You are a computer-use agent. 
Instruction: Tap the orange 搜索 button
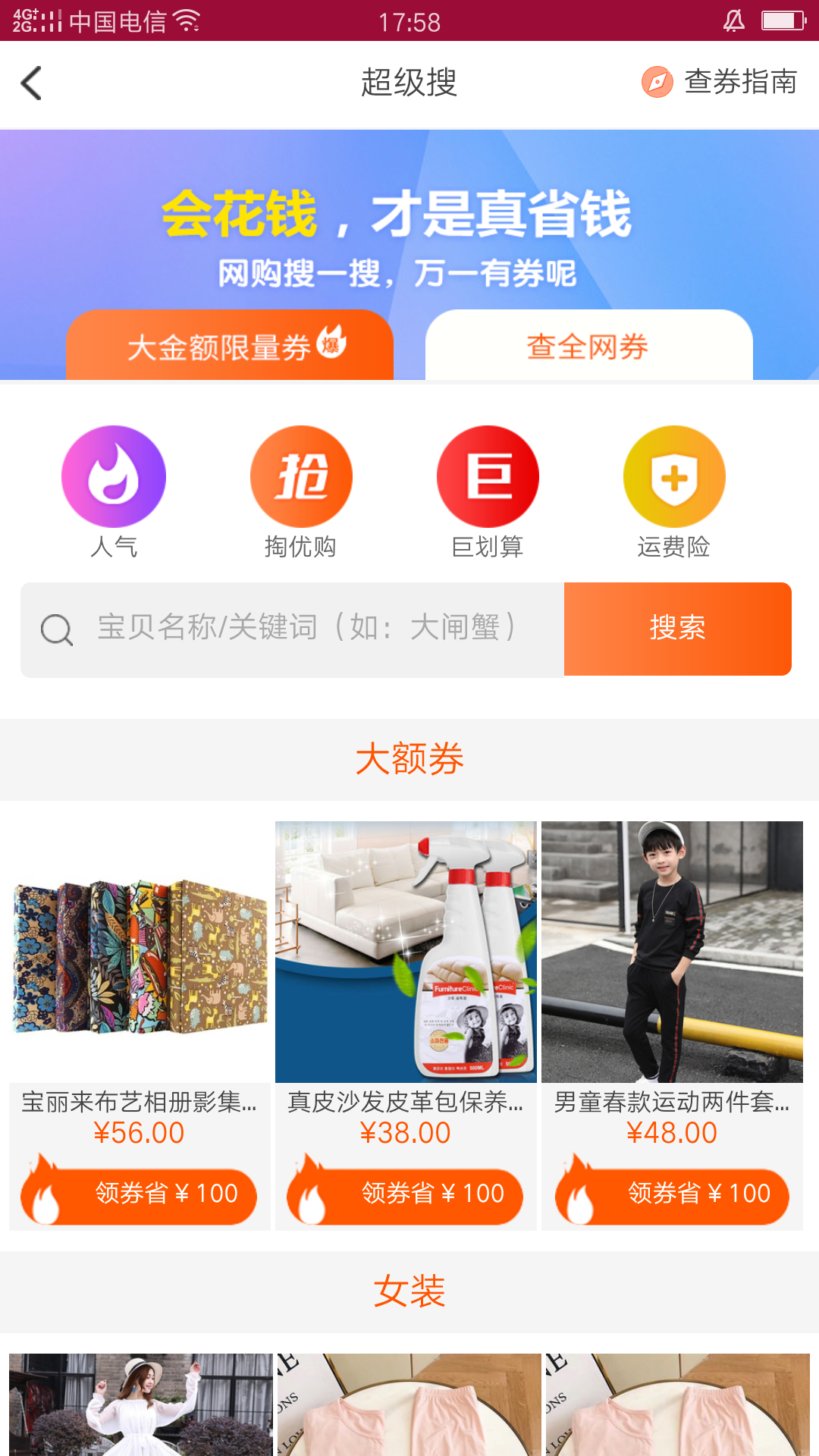[677, 629]
